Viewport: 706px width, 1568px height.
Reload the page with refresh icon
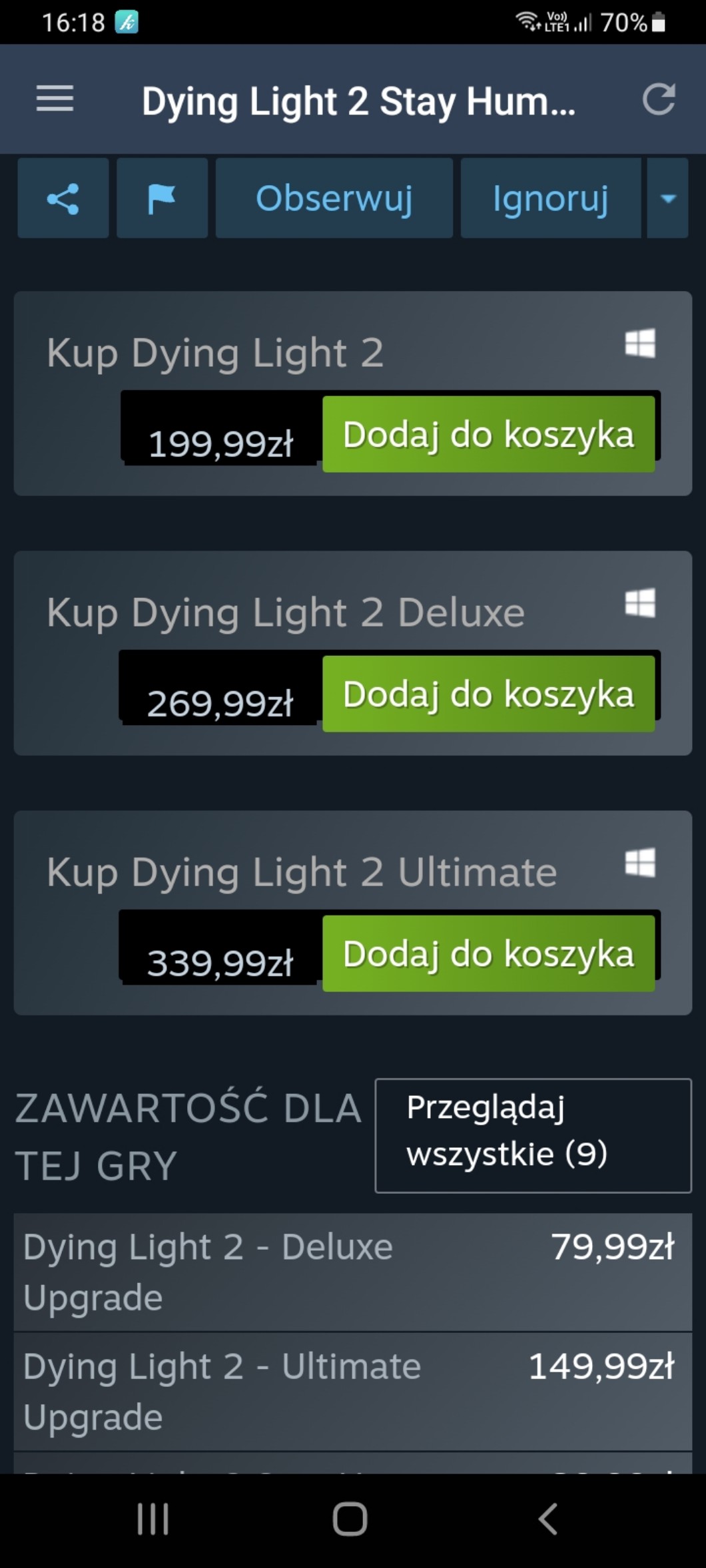click(x=658, y=99)
